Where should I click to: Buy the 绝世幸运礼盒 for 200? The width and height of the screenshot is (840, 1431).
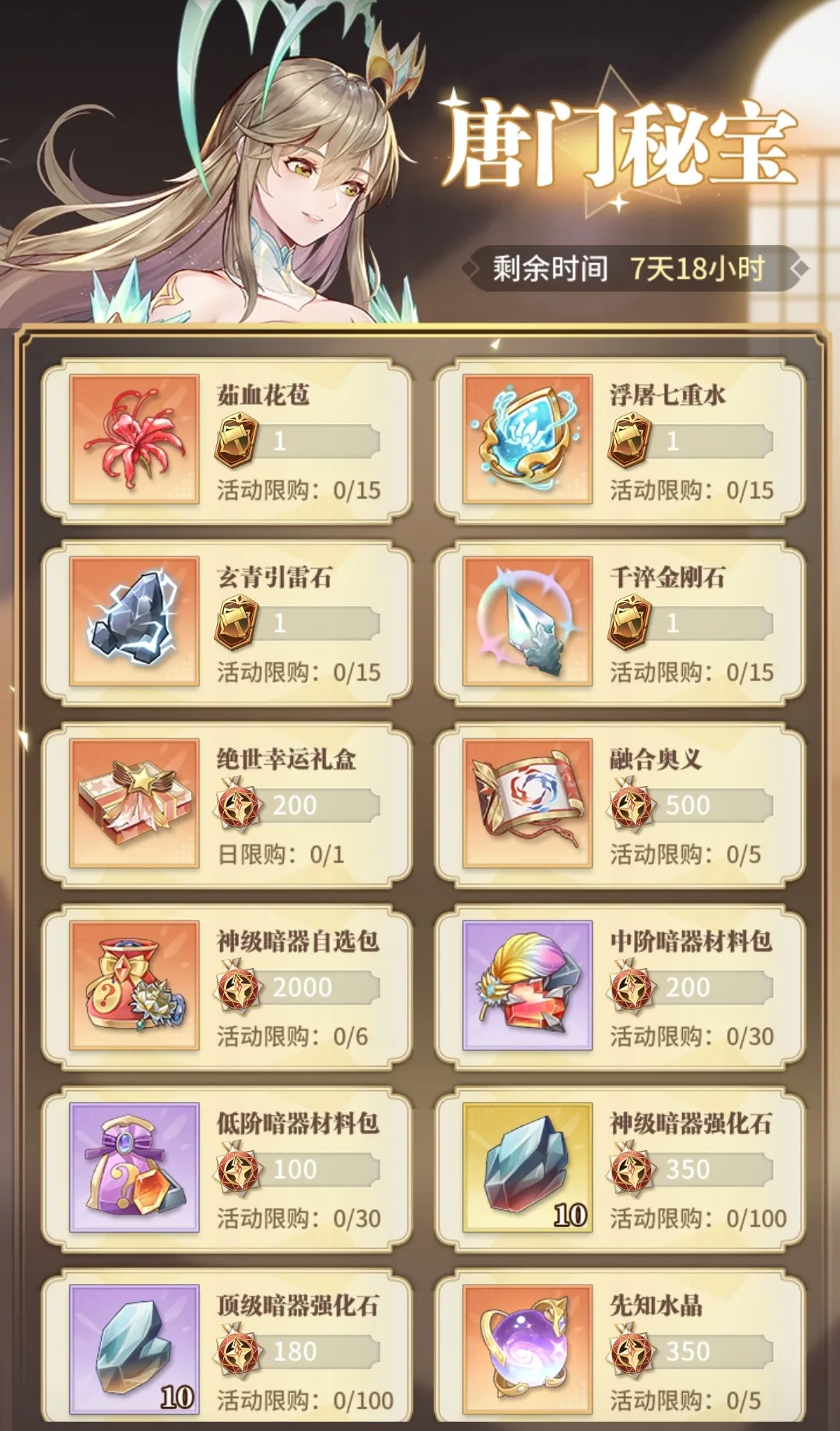click(x=226, y=805)
